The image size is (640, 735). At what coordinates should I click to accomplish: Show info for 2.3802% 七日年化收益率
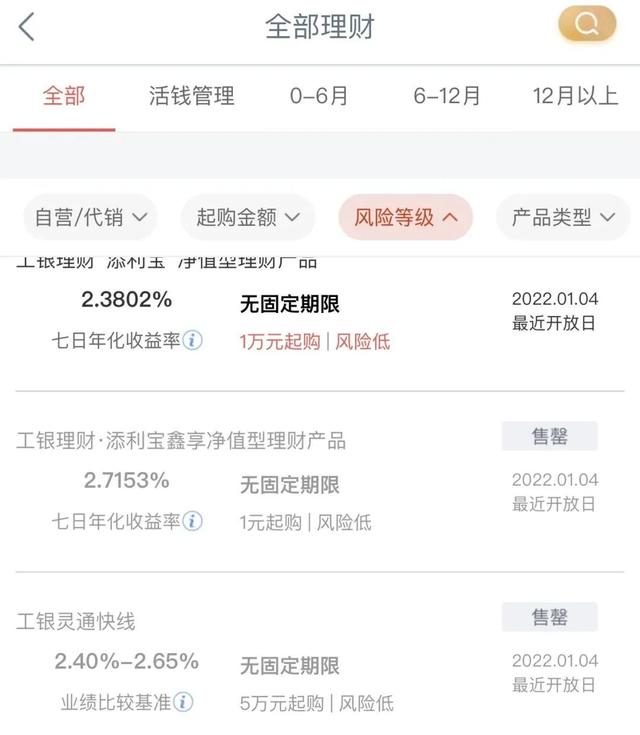[193, 341]
